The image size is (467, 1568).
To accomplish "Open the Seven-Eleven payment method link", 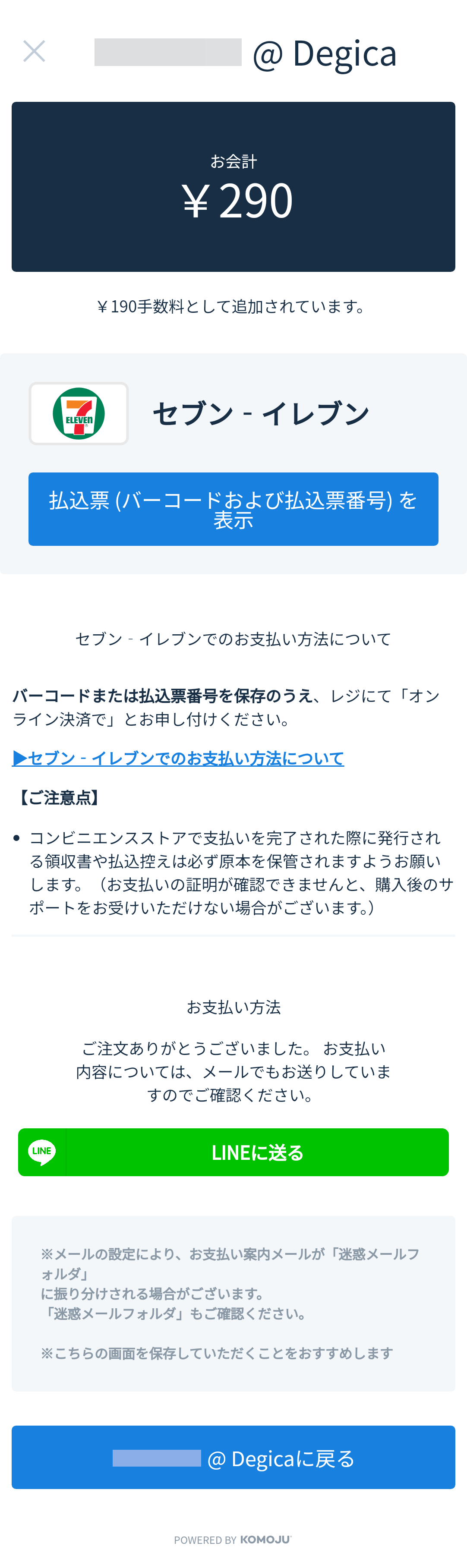I will click(x=178, y=758).
